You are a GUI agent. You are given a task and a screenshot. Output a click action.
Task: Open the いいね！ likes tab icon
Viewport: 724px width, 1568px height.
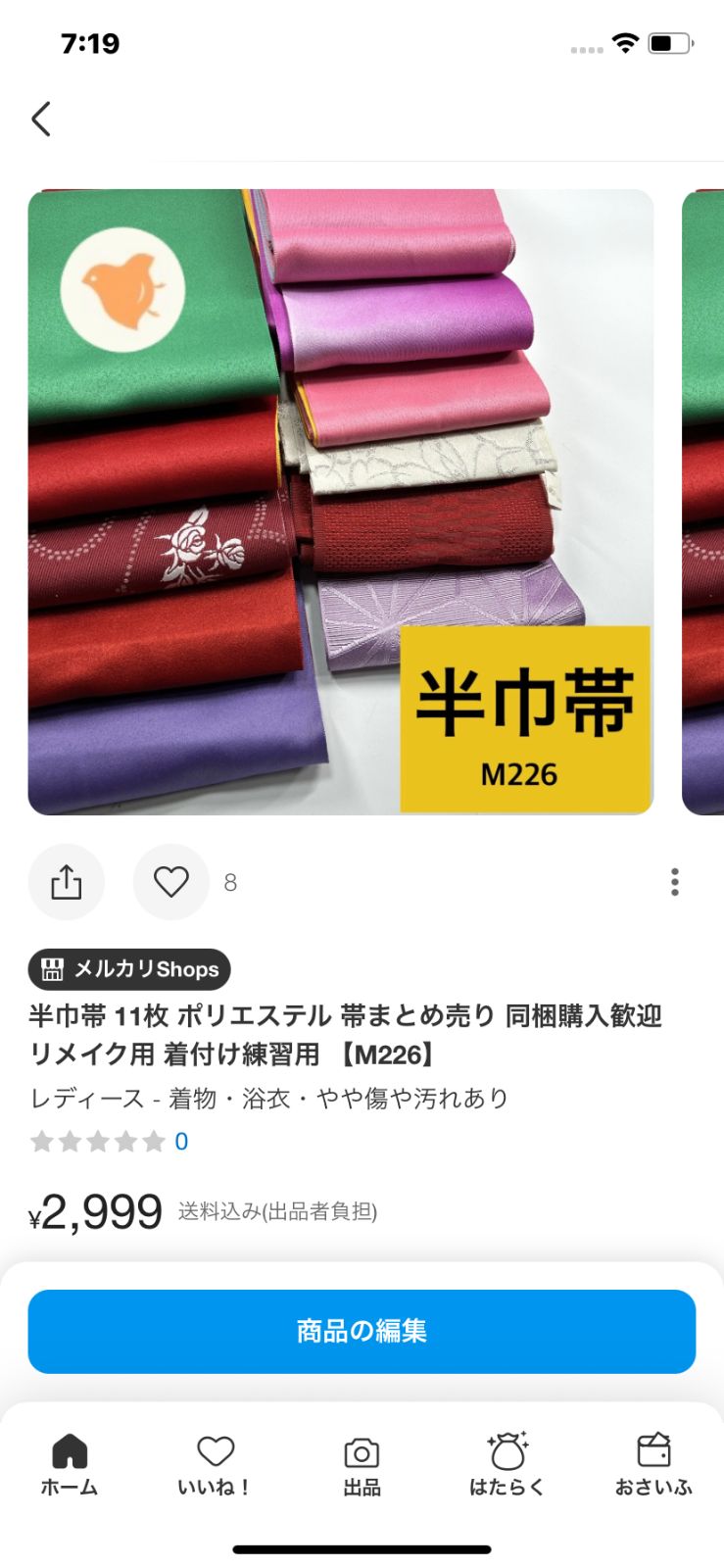pos(215,1450)
